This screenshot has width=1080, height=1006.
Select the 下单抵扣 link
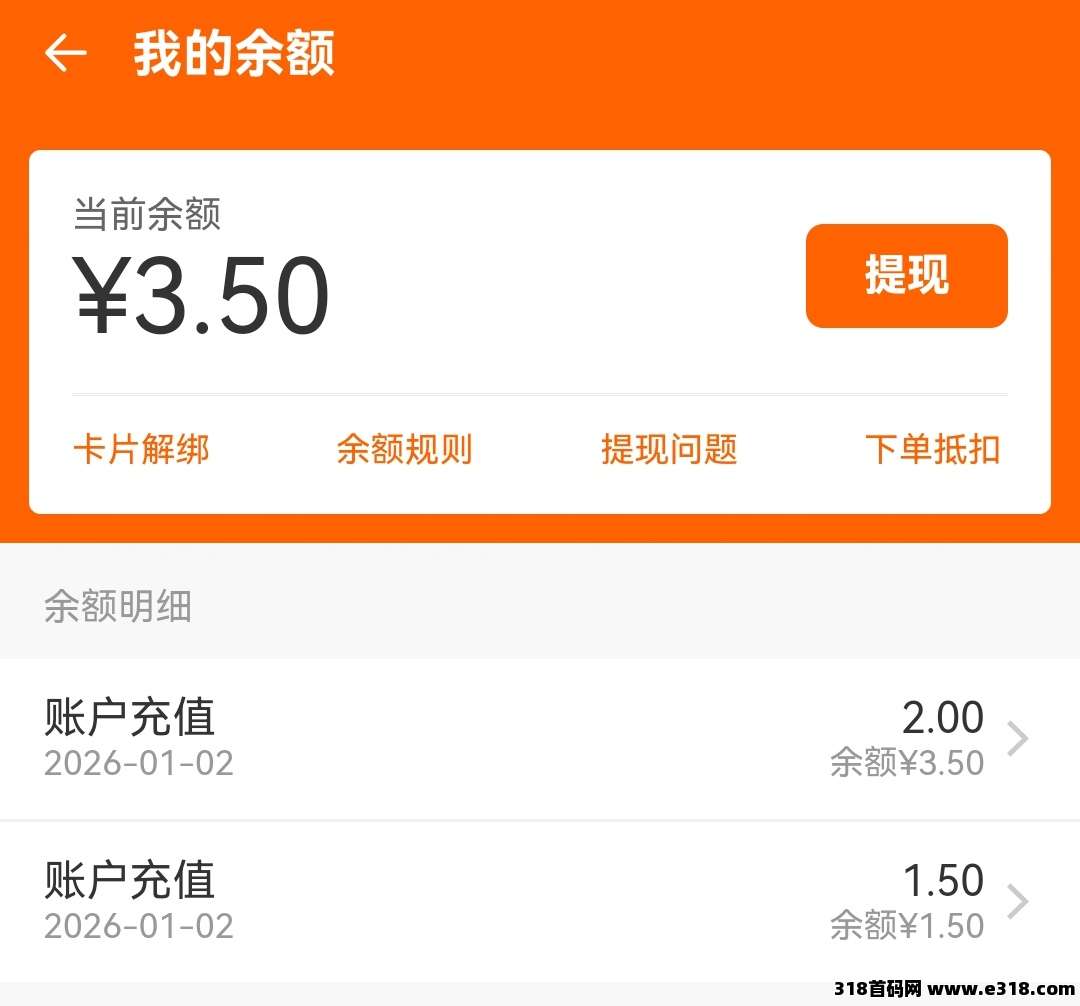(x=932, y=450)
